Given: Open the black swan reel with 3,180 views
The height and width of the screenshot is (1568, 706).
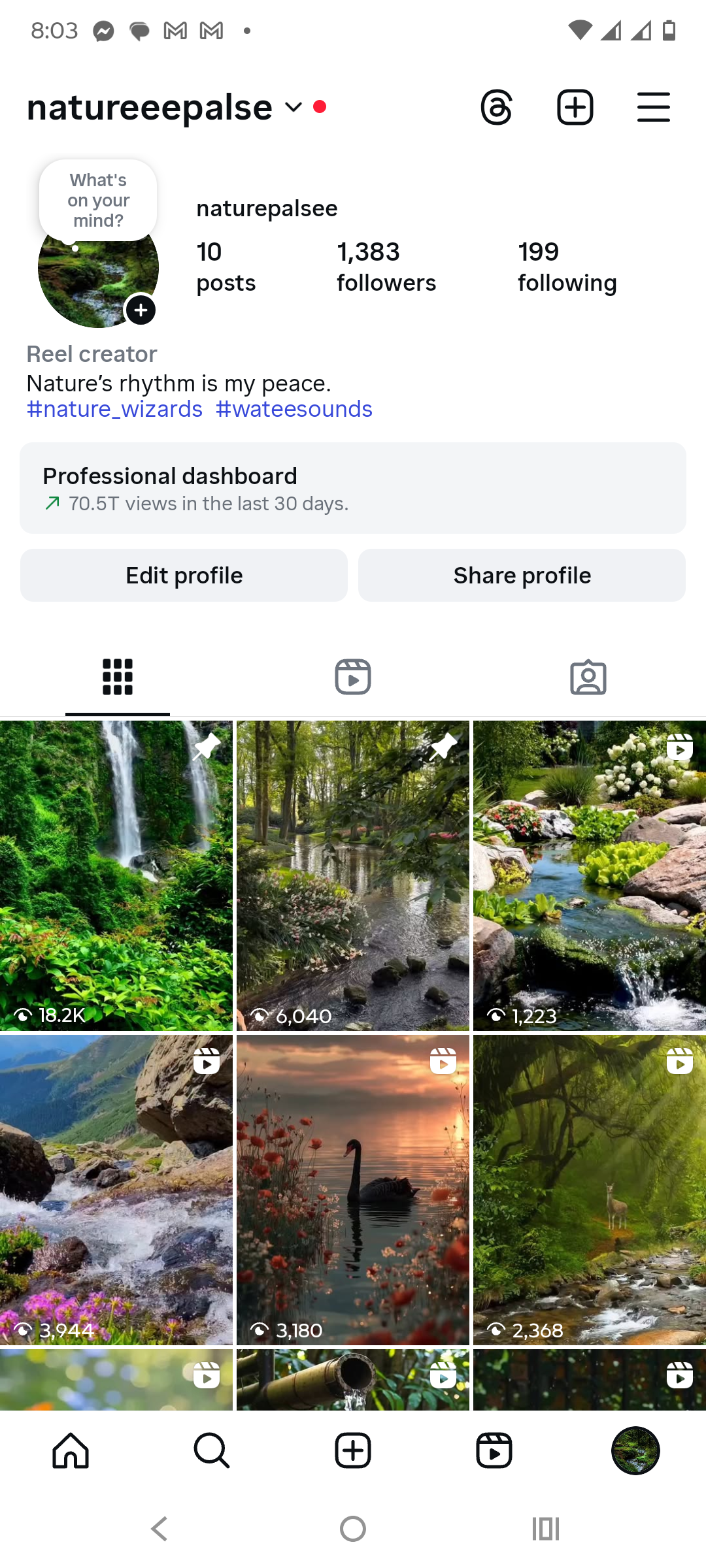Looking at the screenshot, I should tap(353, 1189).
